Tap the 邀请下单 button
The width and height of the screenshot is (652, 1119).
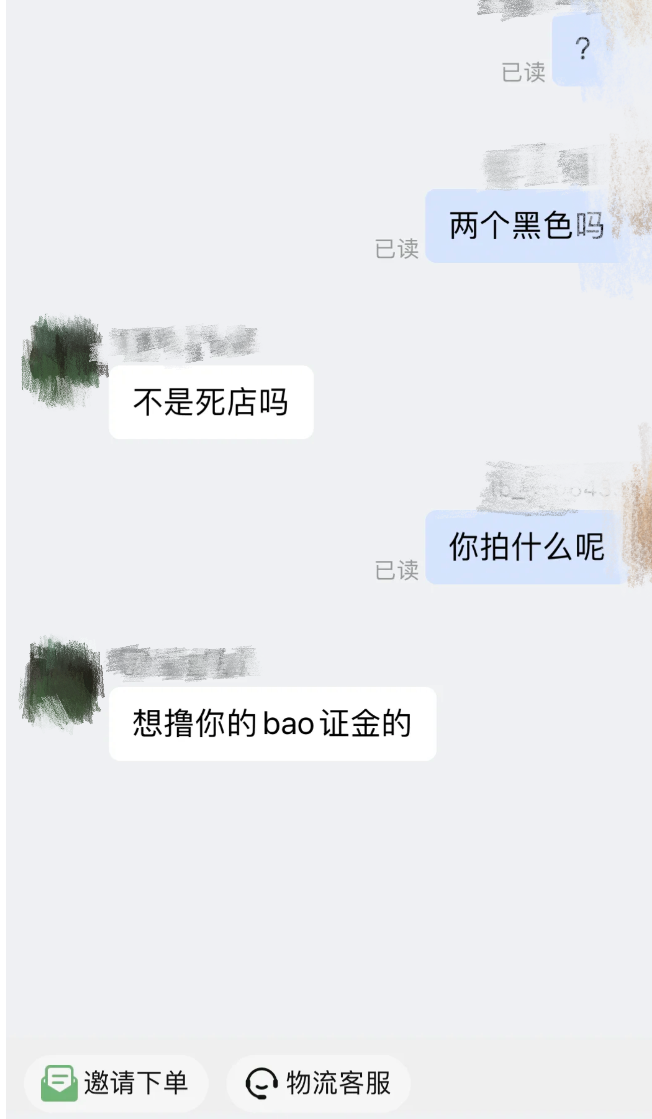pos(115,1083)
